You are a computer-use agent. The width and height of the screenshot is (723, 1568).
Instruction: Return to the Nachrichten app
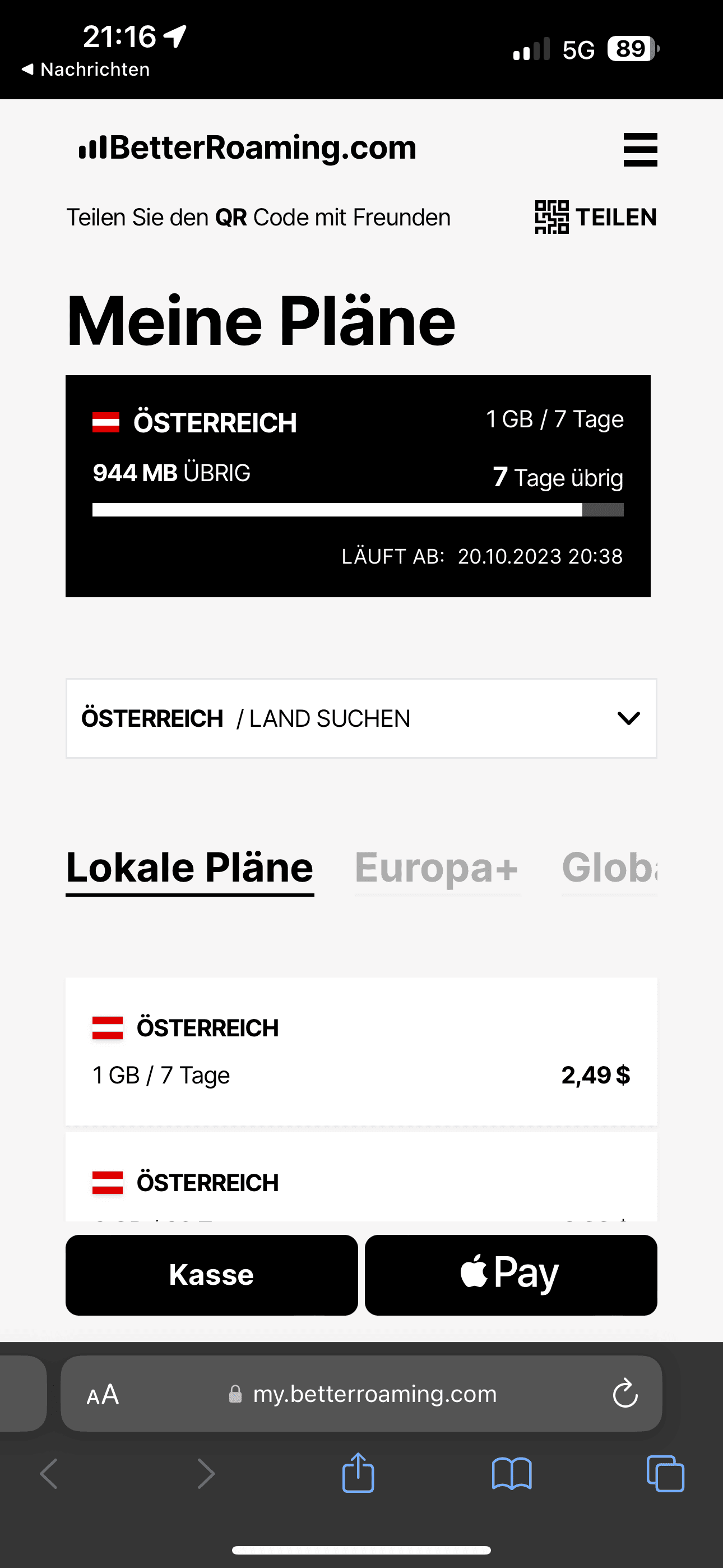click(x=85, y=70)
